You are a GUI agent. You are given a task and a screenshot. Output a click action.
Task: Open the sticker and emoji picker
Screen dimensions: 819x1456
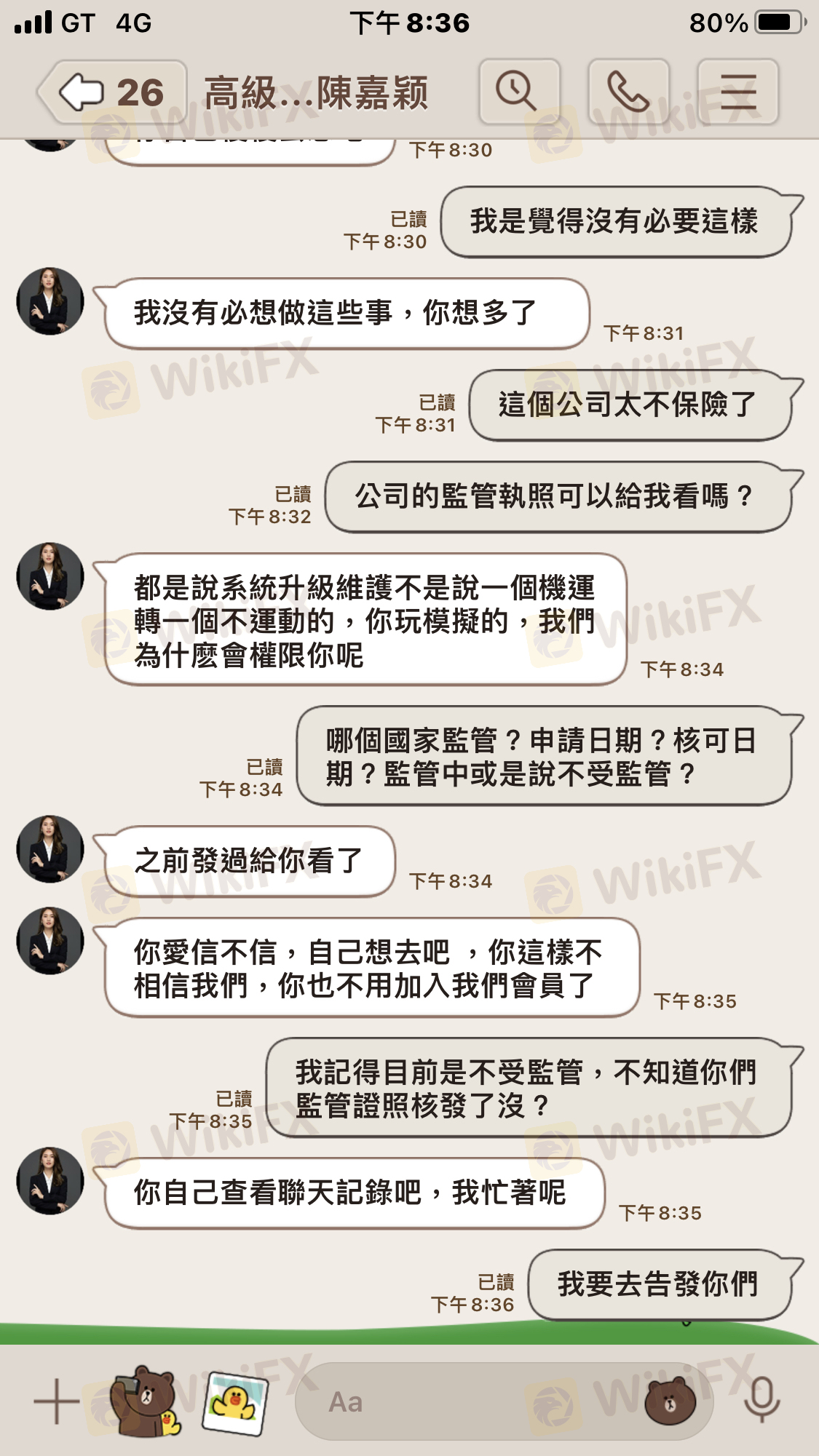(669, 1401)
